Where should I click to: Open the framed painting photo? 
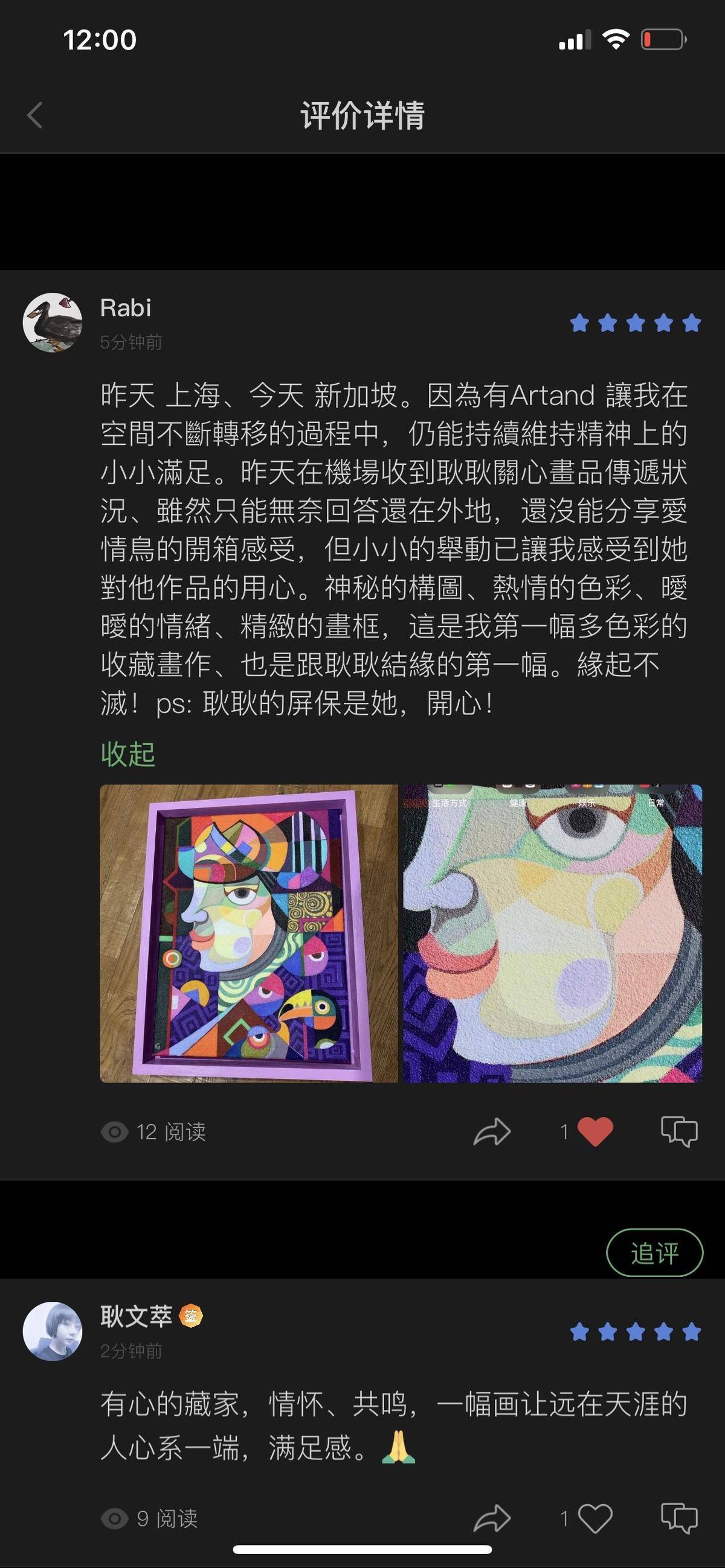tap(248, 933)
